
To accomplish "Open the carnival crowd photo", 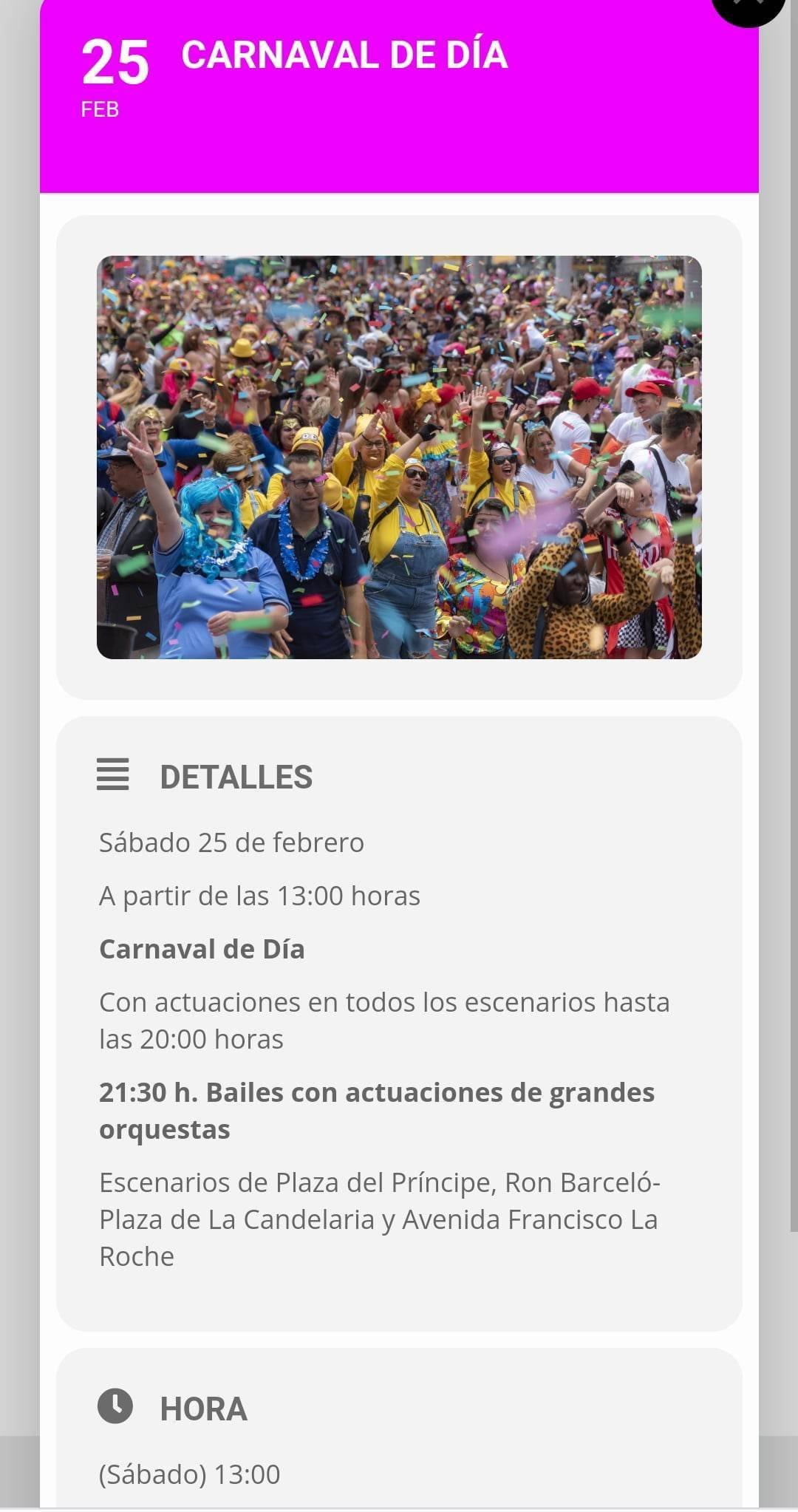I will click(x=399, y=457).
